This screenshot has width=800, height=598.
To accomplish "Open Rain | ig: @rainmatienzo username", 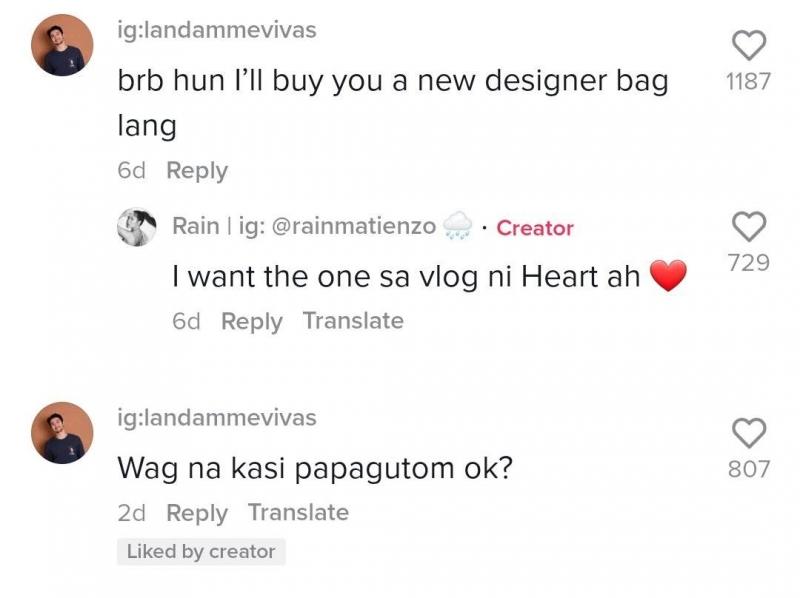I will (x=305, y=227).
